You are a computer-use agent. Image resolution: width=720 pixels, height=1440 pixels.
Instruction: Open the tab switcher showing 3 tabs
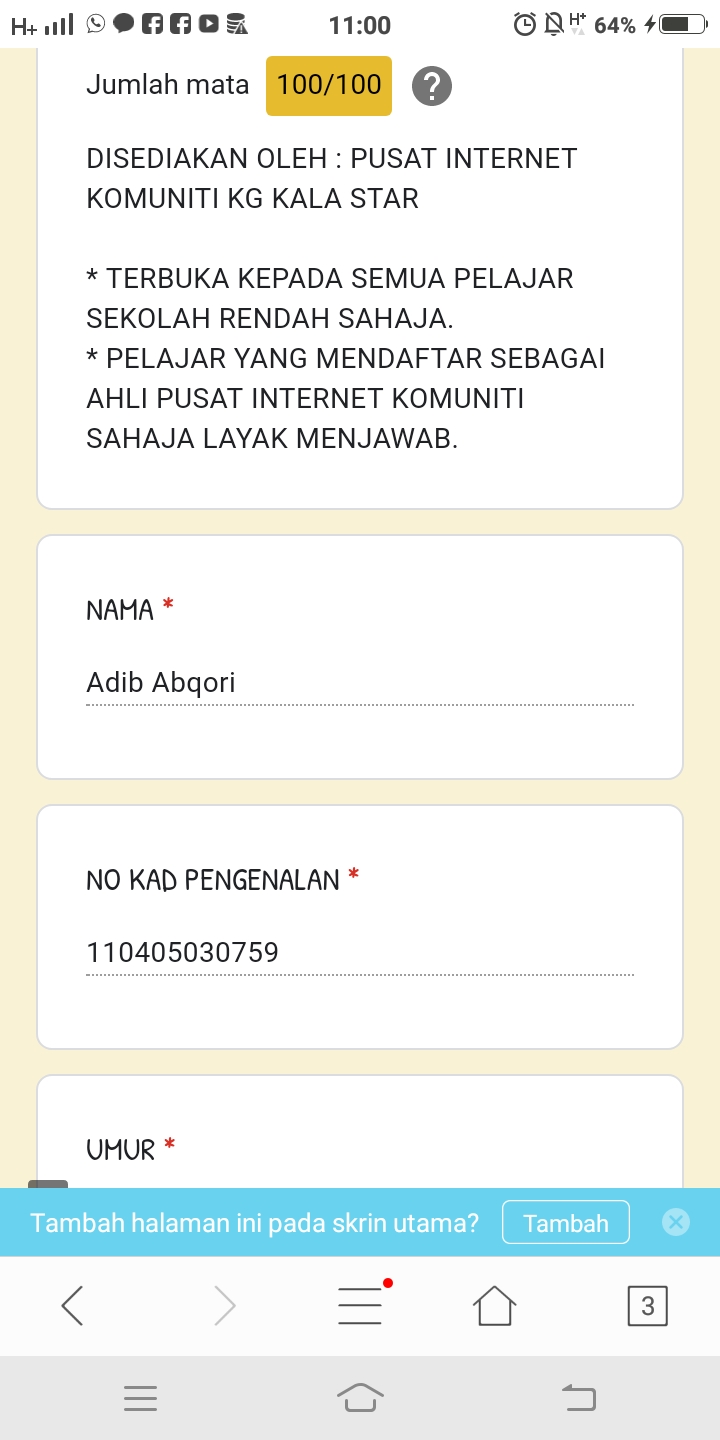(x=647, y=1306)
